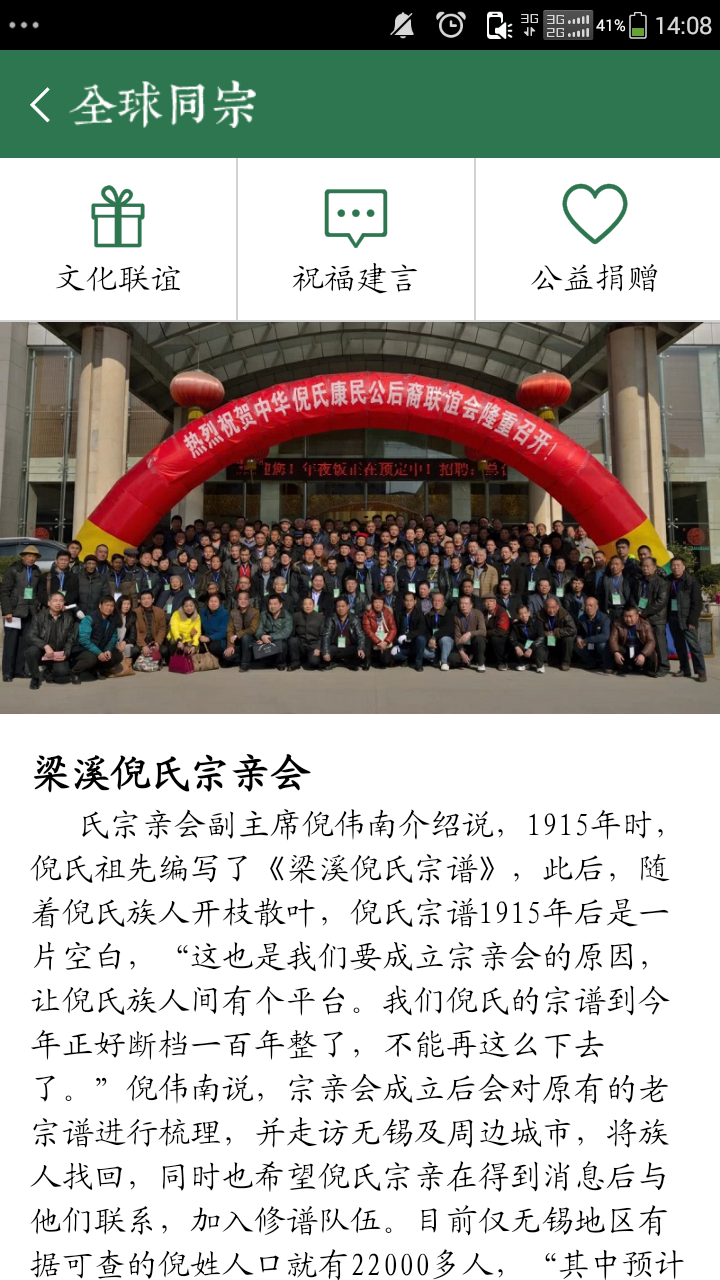Open 祝福建言 messages

coord(355,240)
